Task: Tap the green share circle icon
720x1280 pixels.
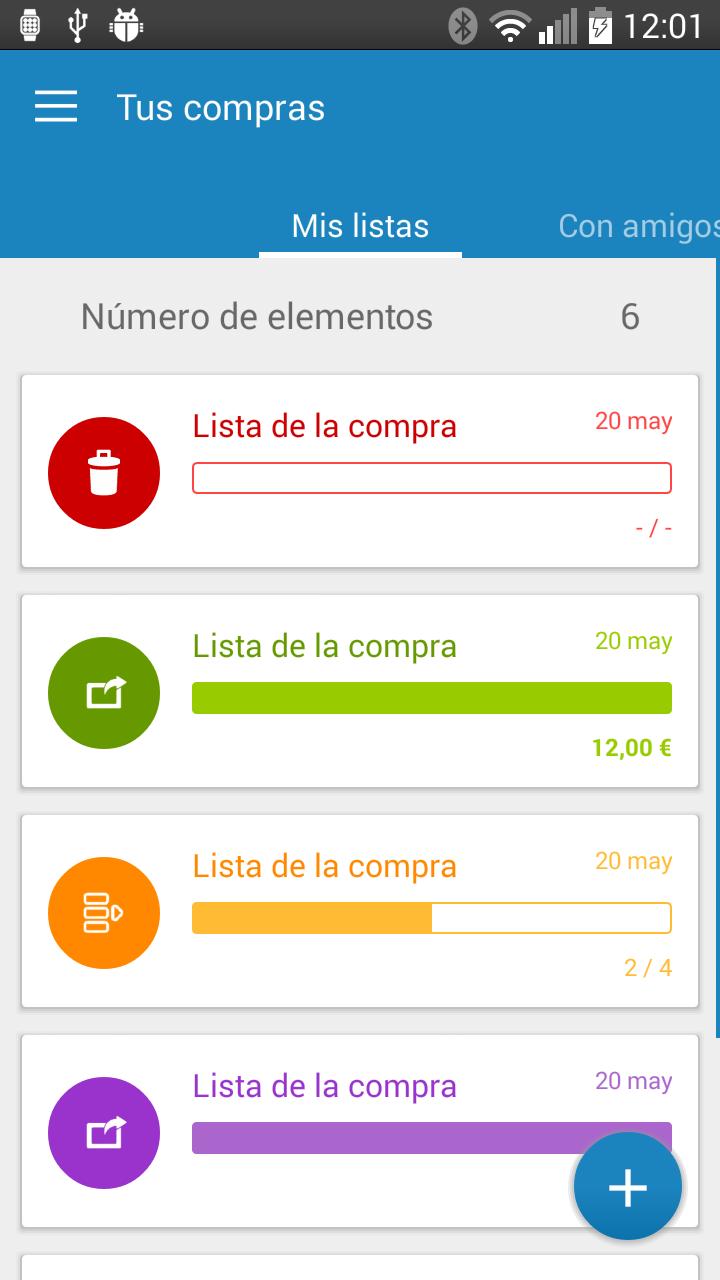Action: (x=104, y=693)
